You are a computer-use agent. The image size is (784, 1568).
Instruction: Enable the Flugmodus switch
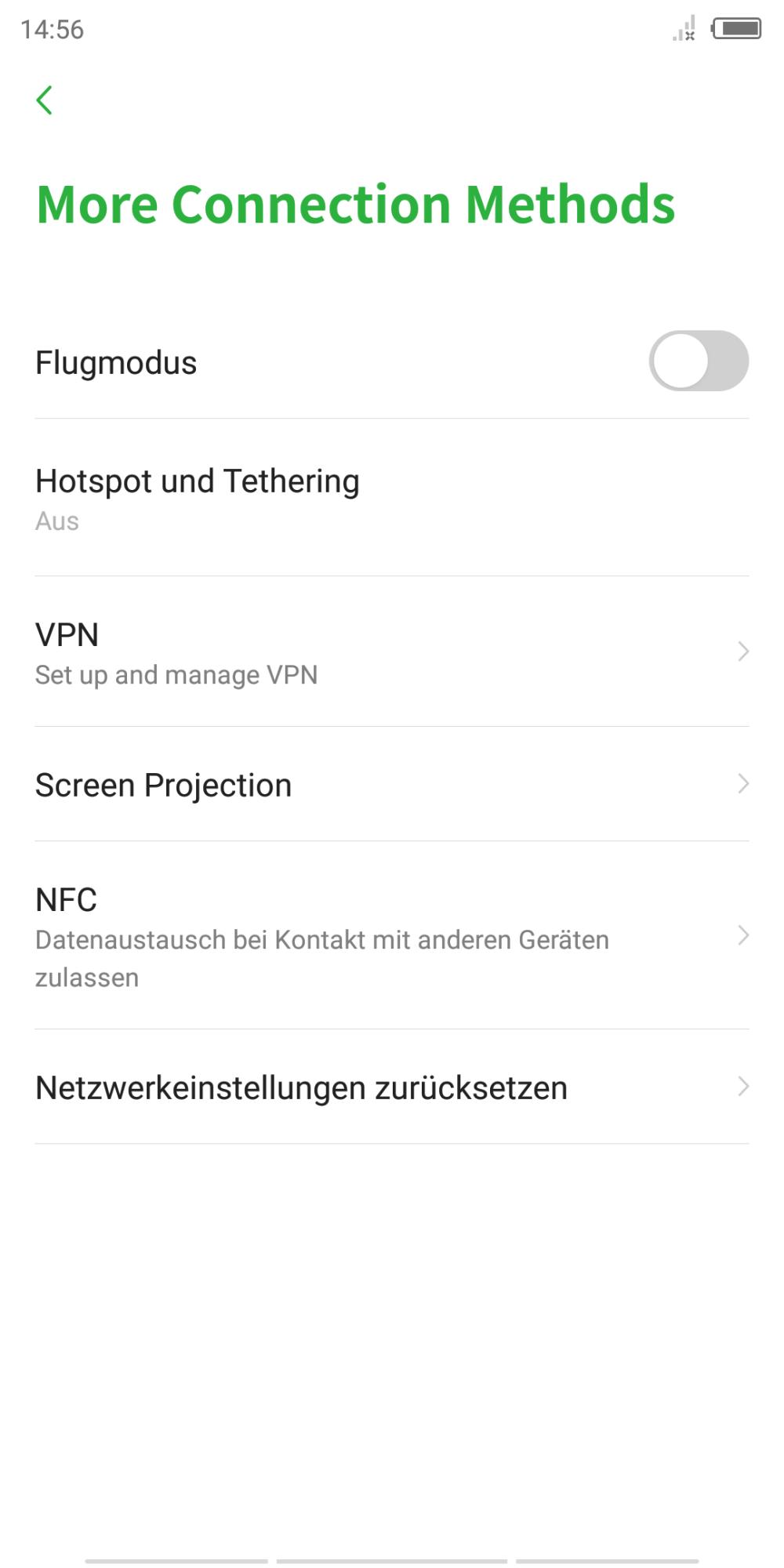(x=698, y=361)
